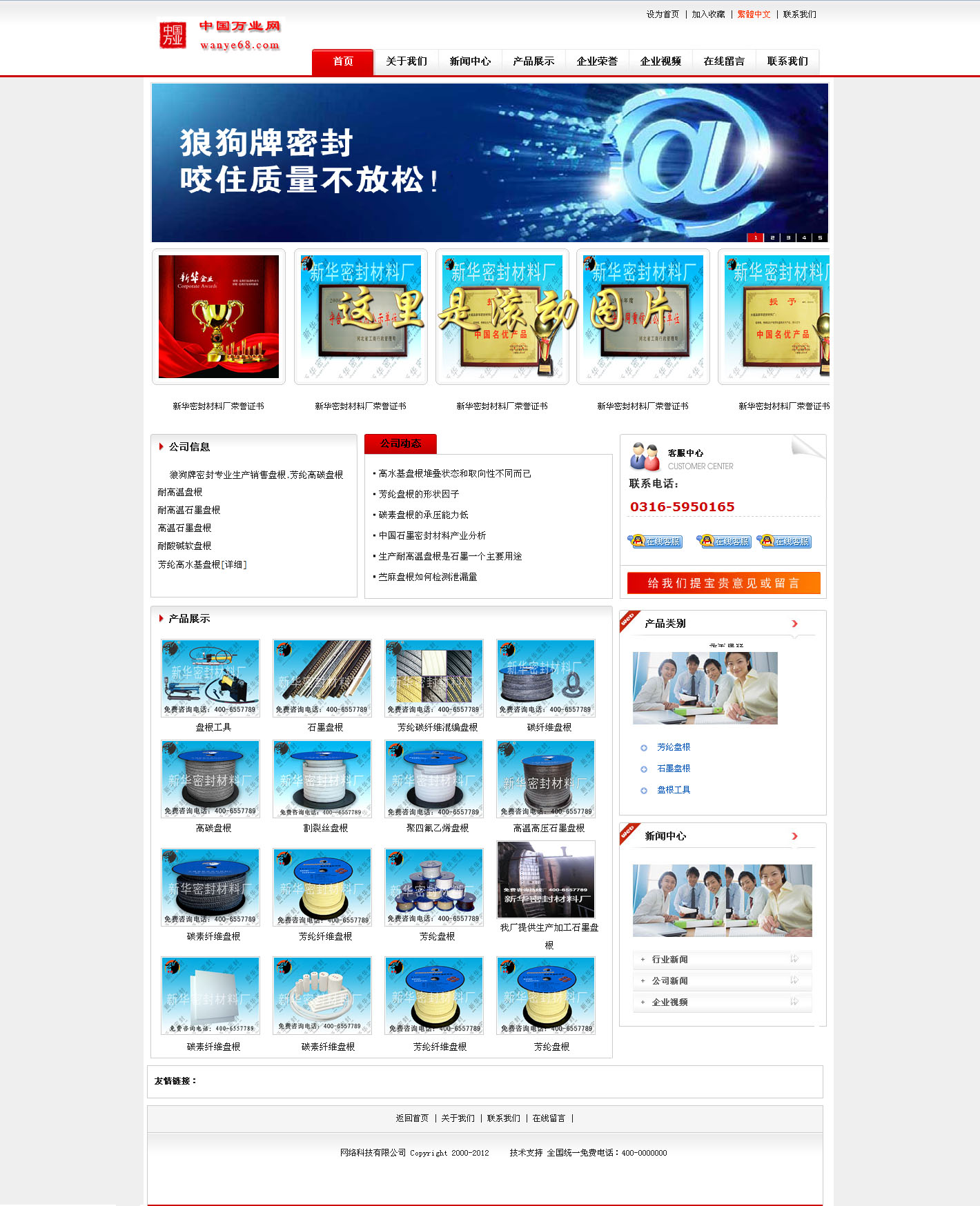The height and width of the screenshot is (1206, 980).
Task: Select banner slide number 3
Action: (x=788, y=237)
